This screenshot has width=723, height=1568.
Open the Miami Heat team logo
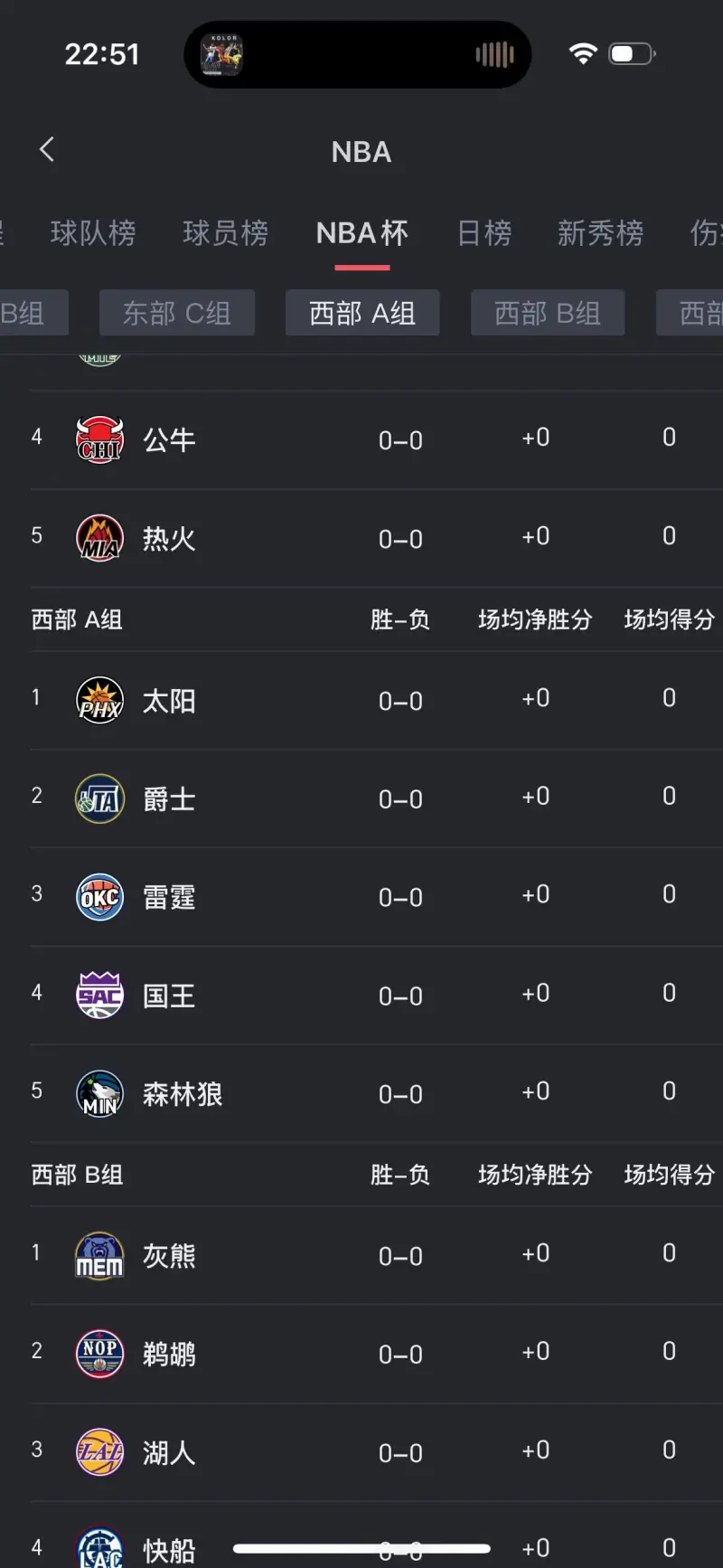click(x=99, y=537)
